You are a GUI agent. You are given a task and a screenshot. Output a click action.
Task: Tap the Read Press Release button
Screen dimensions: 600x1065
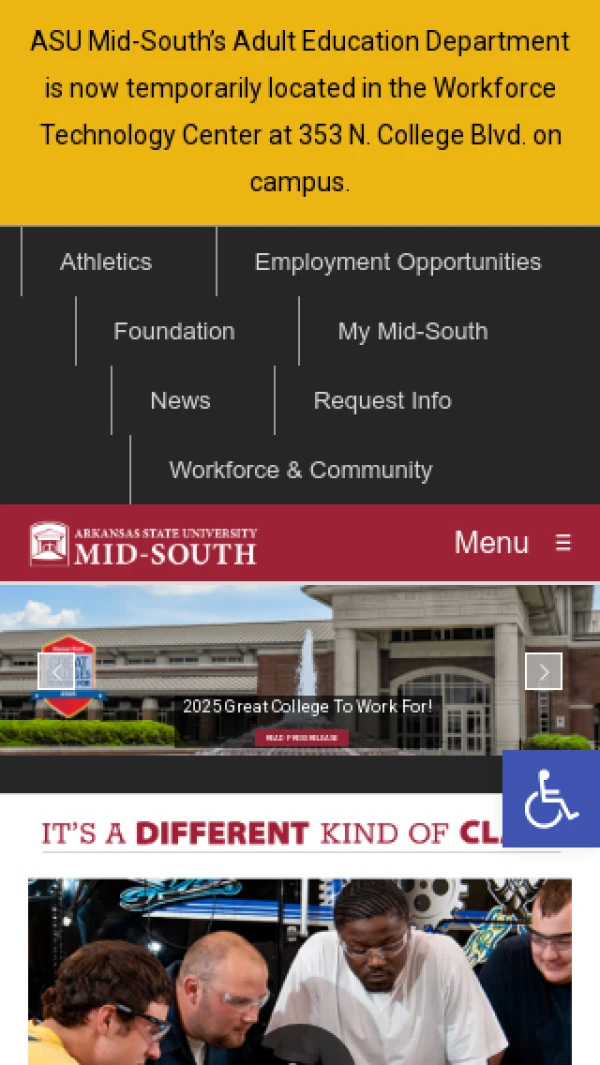click(x=301, y=738)
